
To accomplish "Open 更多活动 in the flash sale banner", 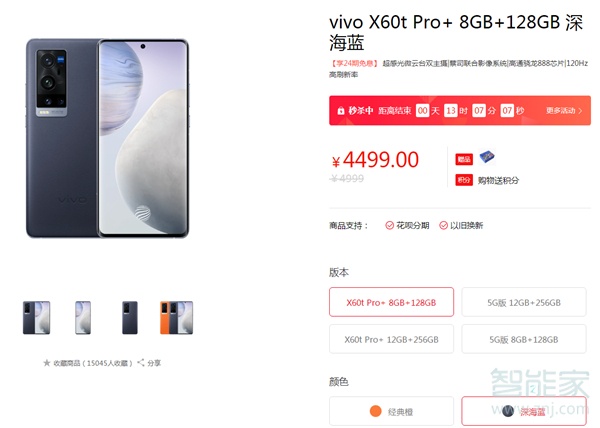I will point(564,111).
